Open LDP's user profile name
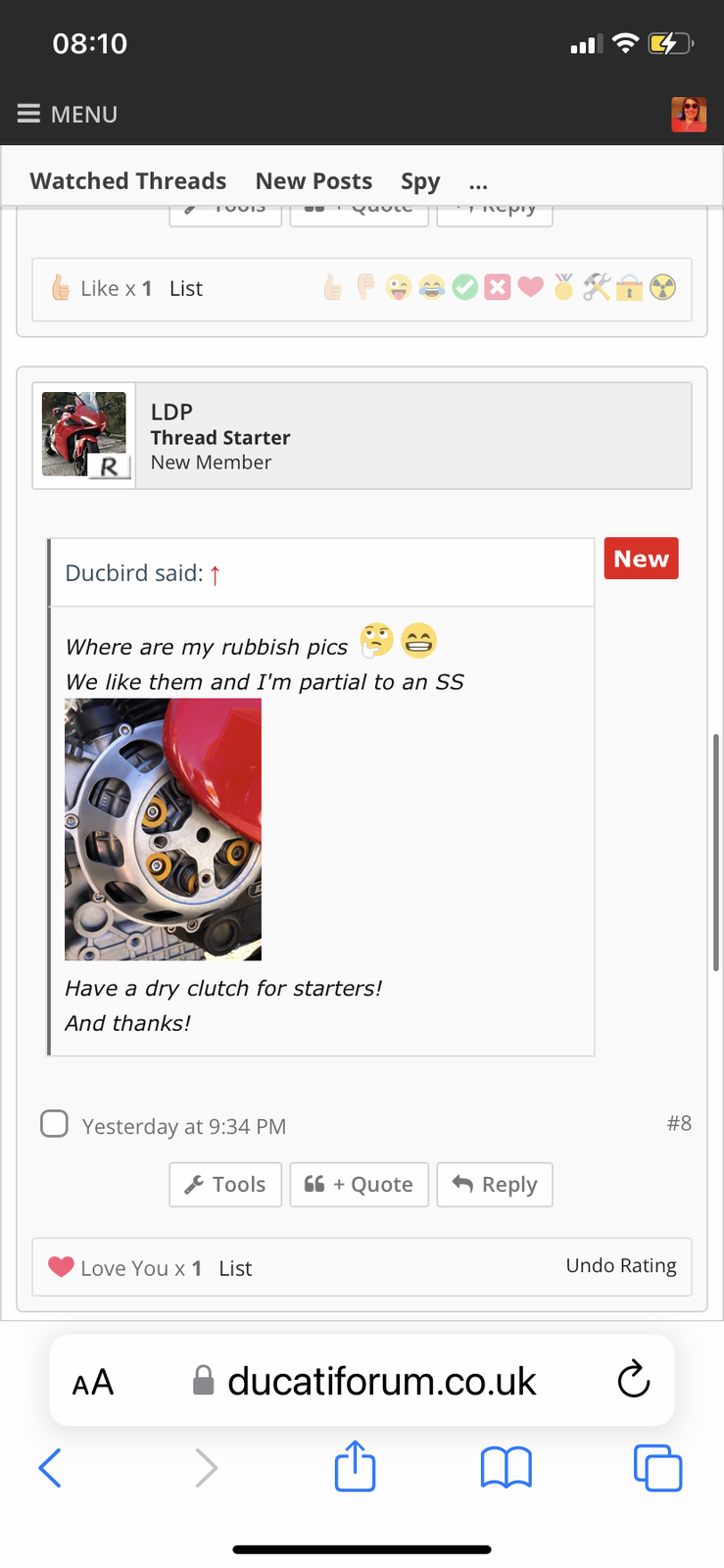This screenshot has width=724, height=1568. (171, 412)
